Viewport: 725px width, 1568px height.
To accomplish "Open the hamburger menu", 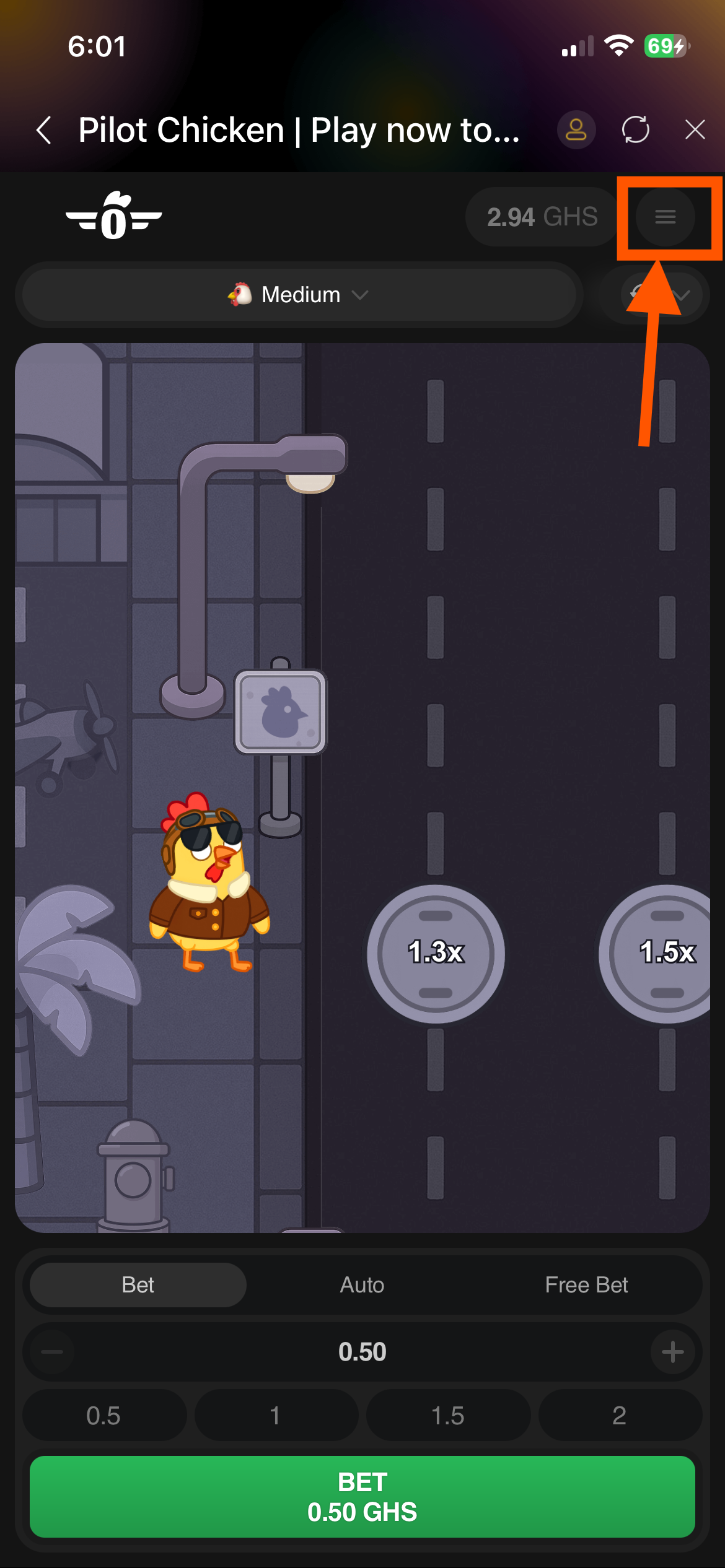I will coord(665,217).
